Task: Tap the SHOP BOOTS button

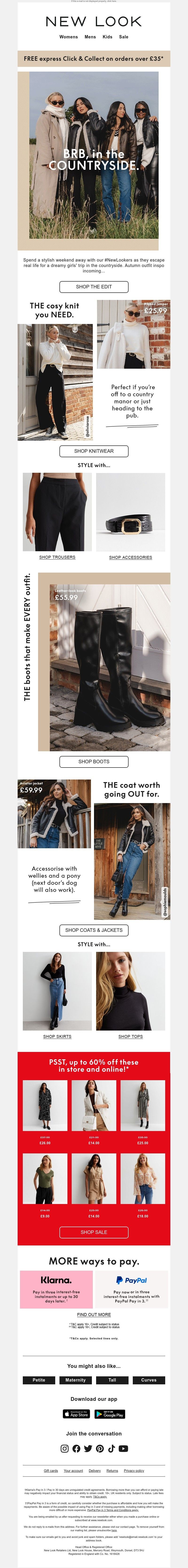Action: click(x=94, y=761)
